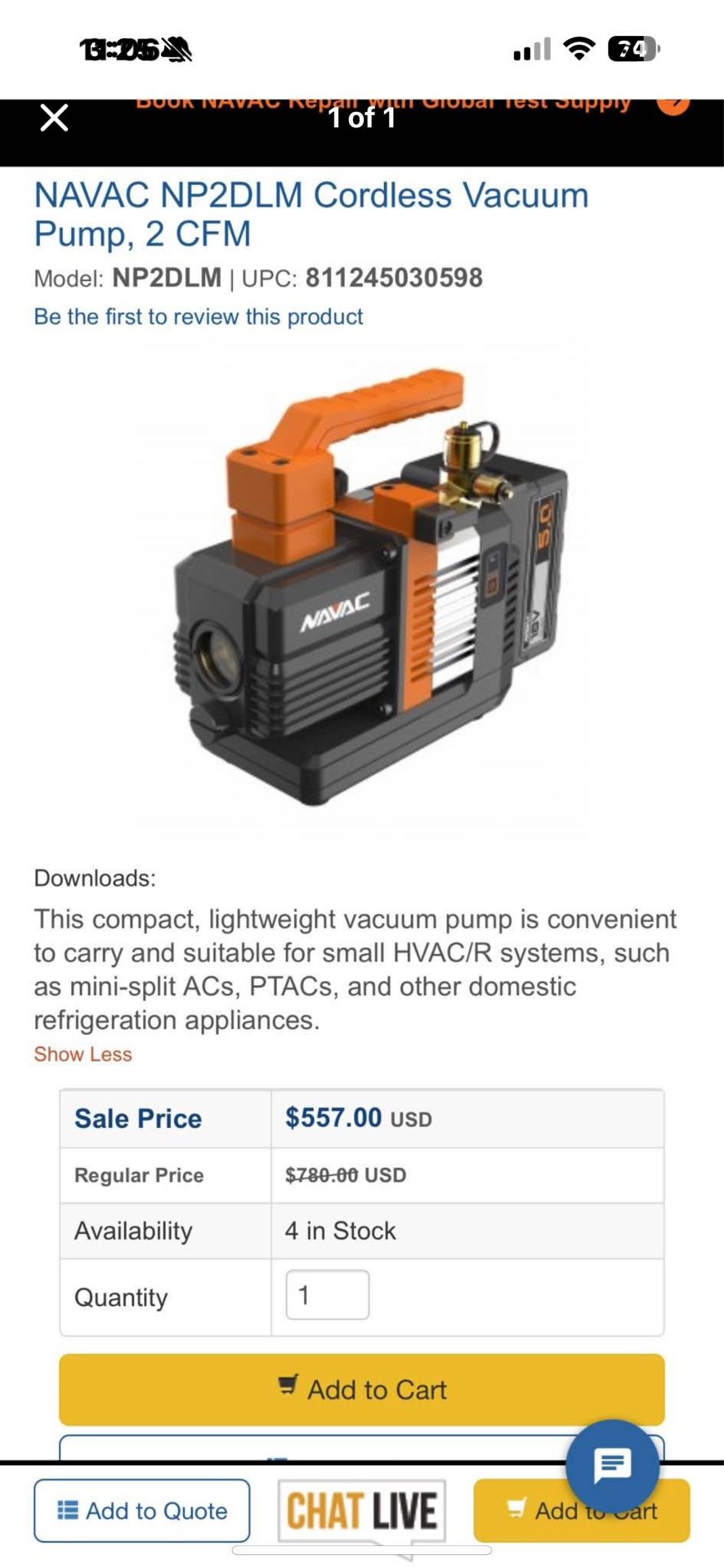724x1568 pixels.
Task: Dismiss the image viewer with the X icon
Action: click(x=54, y=118)
